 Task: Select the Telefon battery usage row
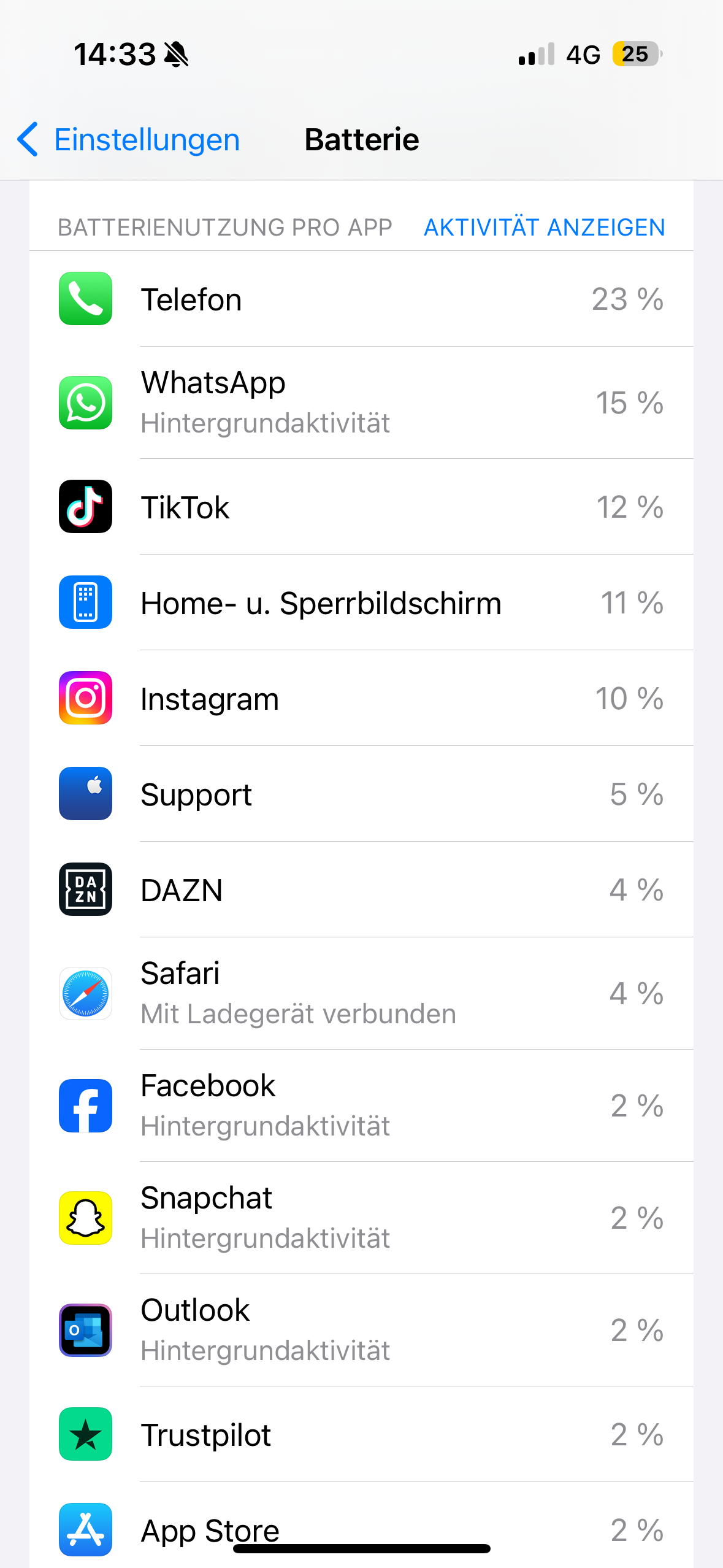pyautogui.click(x=361, y=299)
